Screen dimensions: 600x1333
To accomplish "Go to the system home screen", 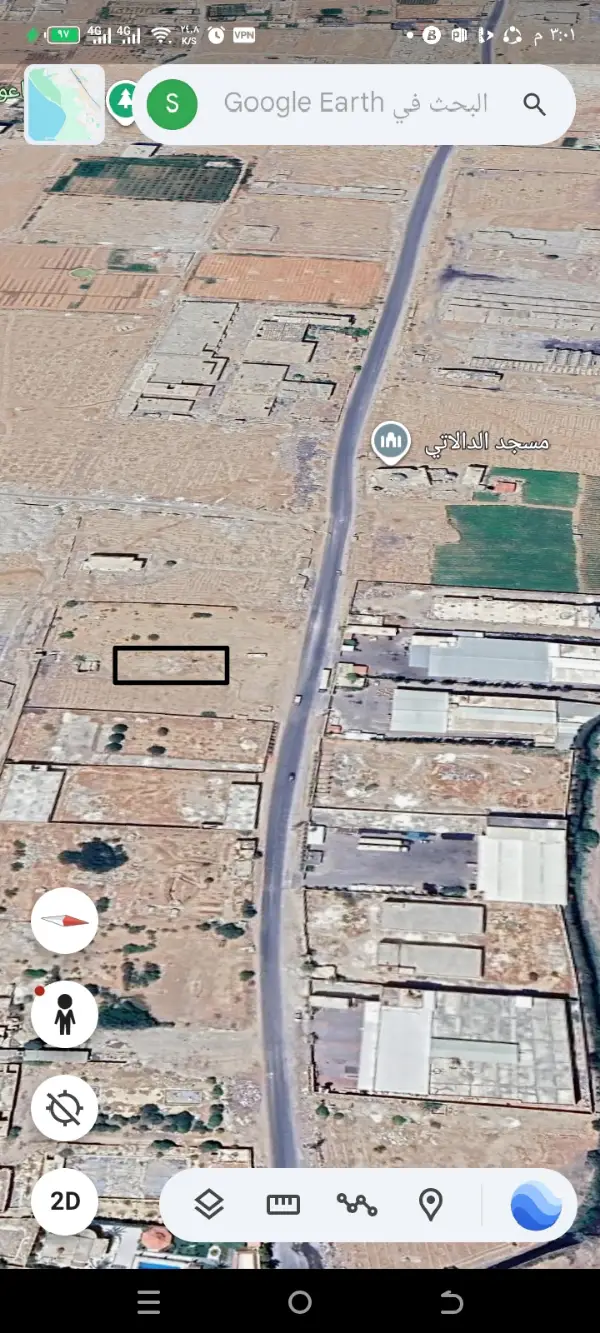I will 300,1302.
